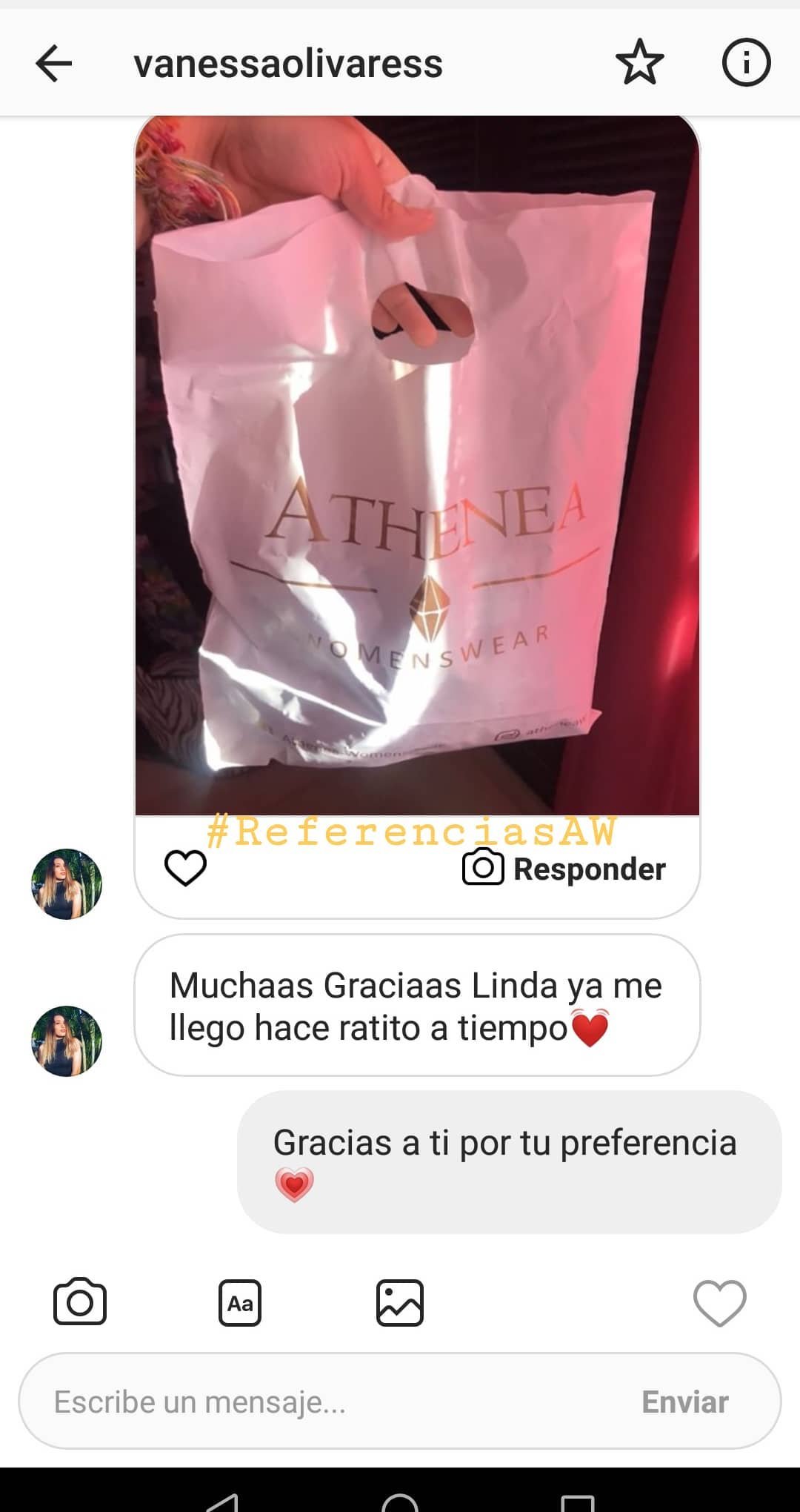Like the shared story photo
Image resolution: width=800 pixels, height=1512 pixels.
tap(185, 868)
